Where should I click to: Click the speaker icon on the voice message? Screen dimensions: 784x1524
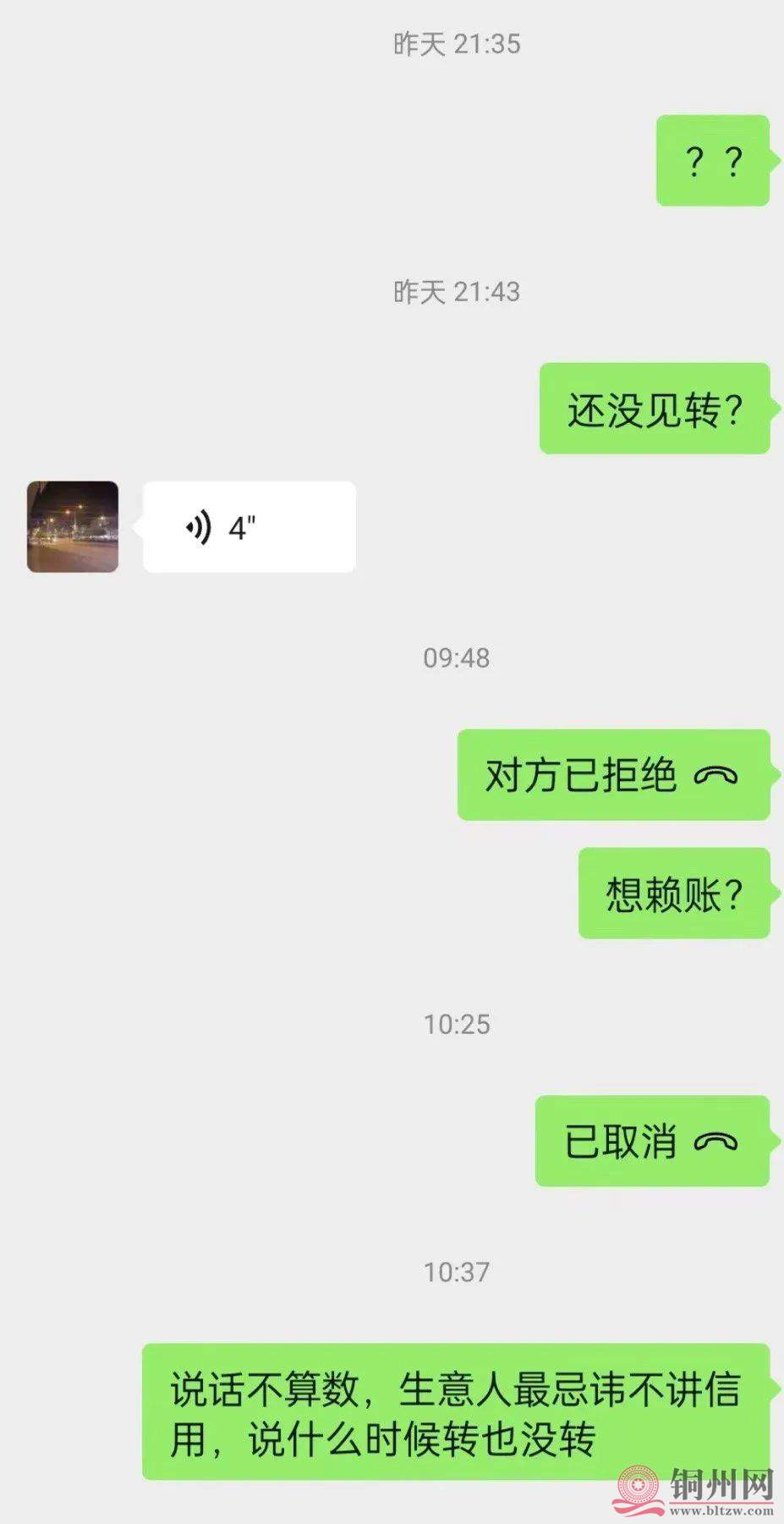tap(197, 525)
